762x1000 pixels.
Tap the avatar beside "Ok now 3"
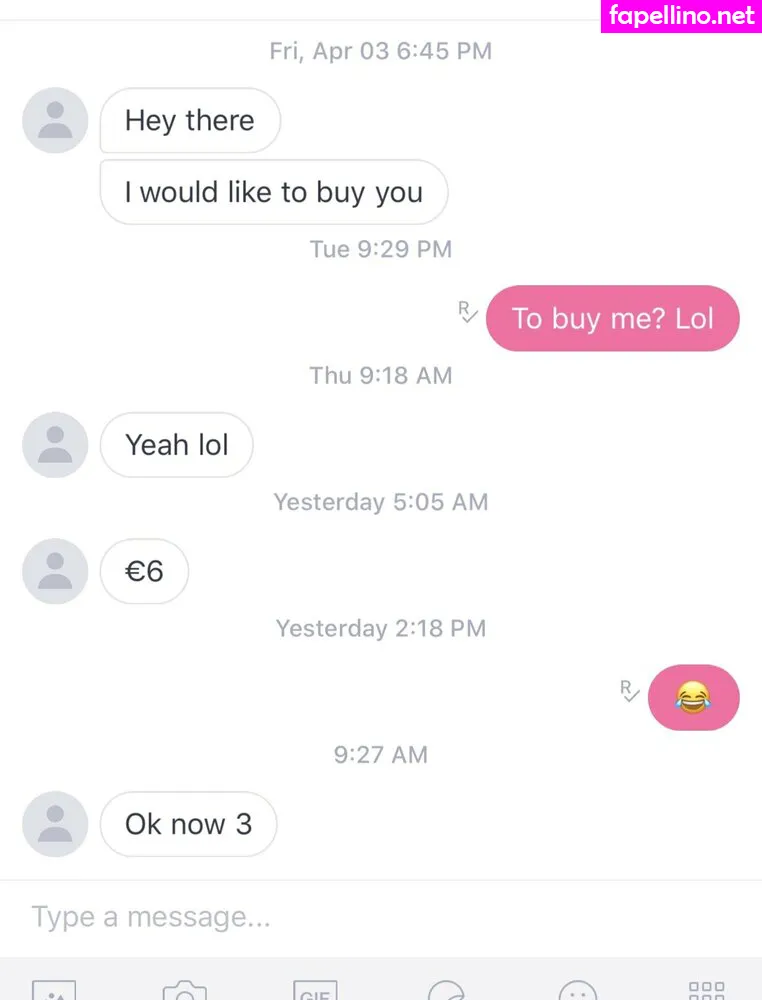[55, 824]
